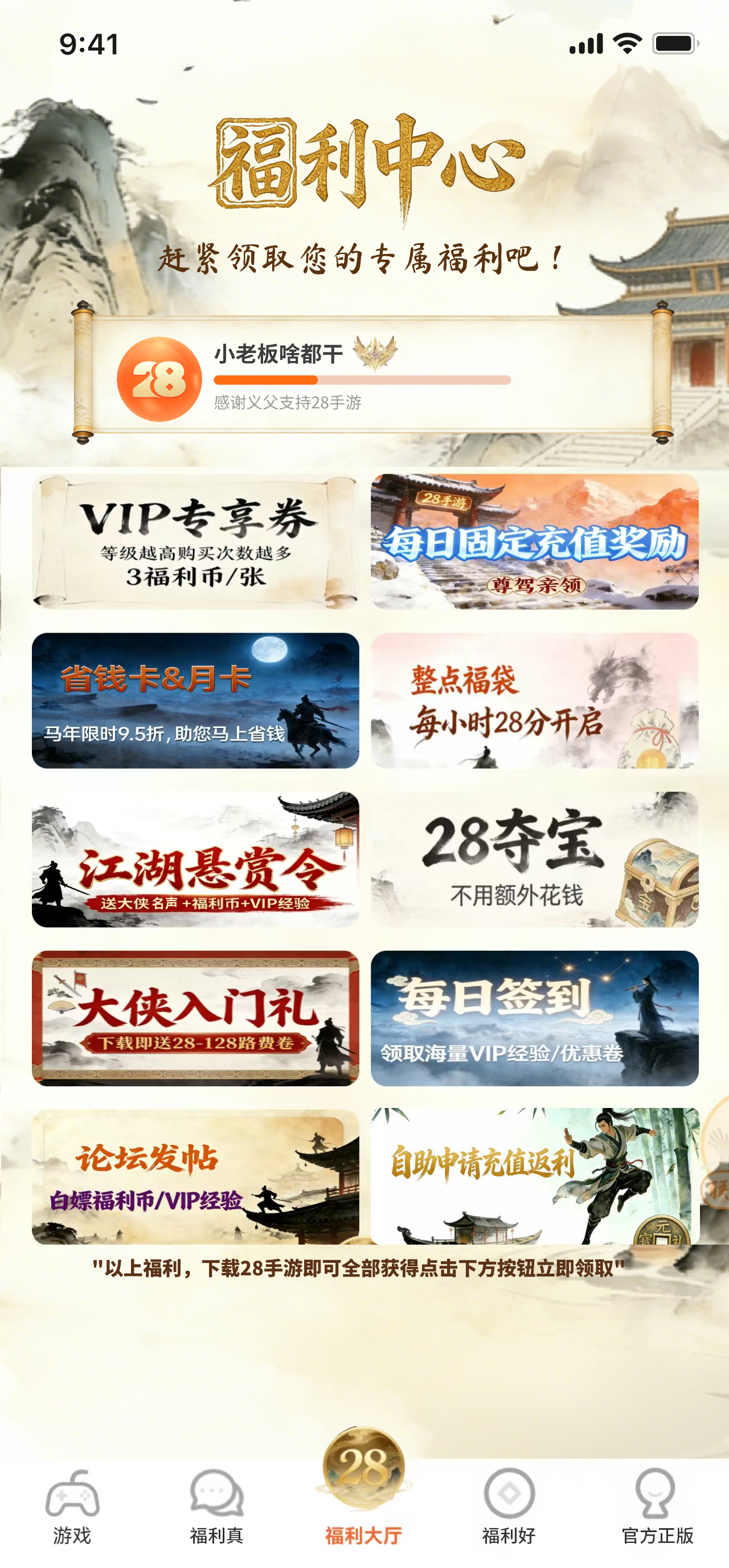Open the 整点福袋 card

pyautogui.click(x=534, y=701)
